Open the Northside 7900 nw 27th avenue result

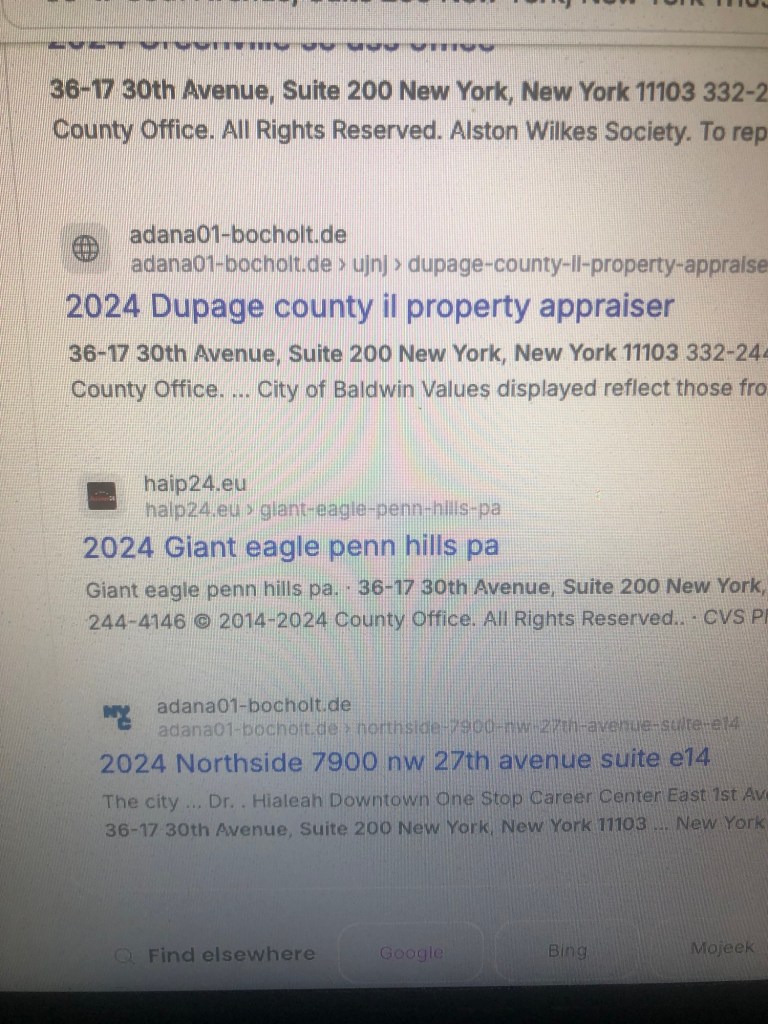coord(405,762)
